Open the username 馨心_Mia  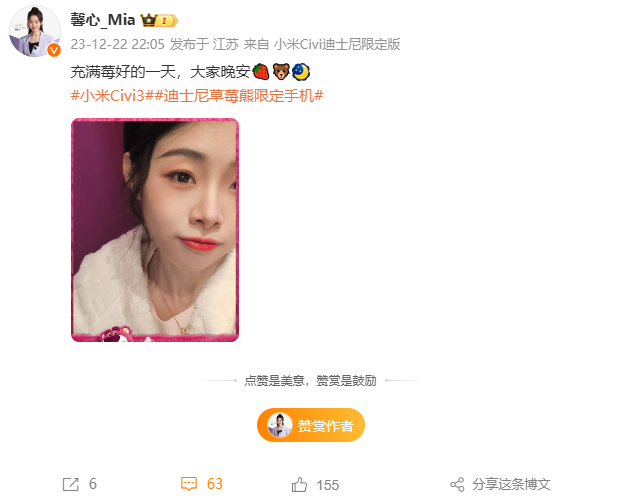(103, 20)
